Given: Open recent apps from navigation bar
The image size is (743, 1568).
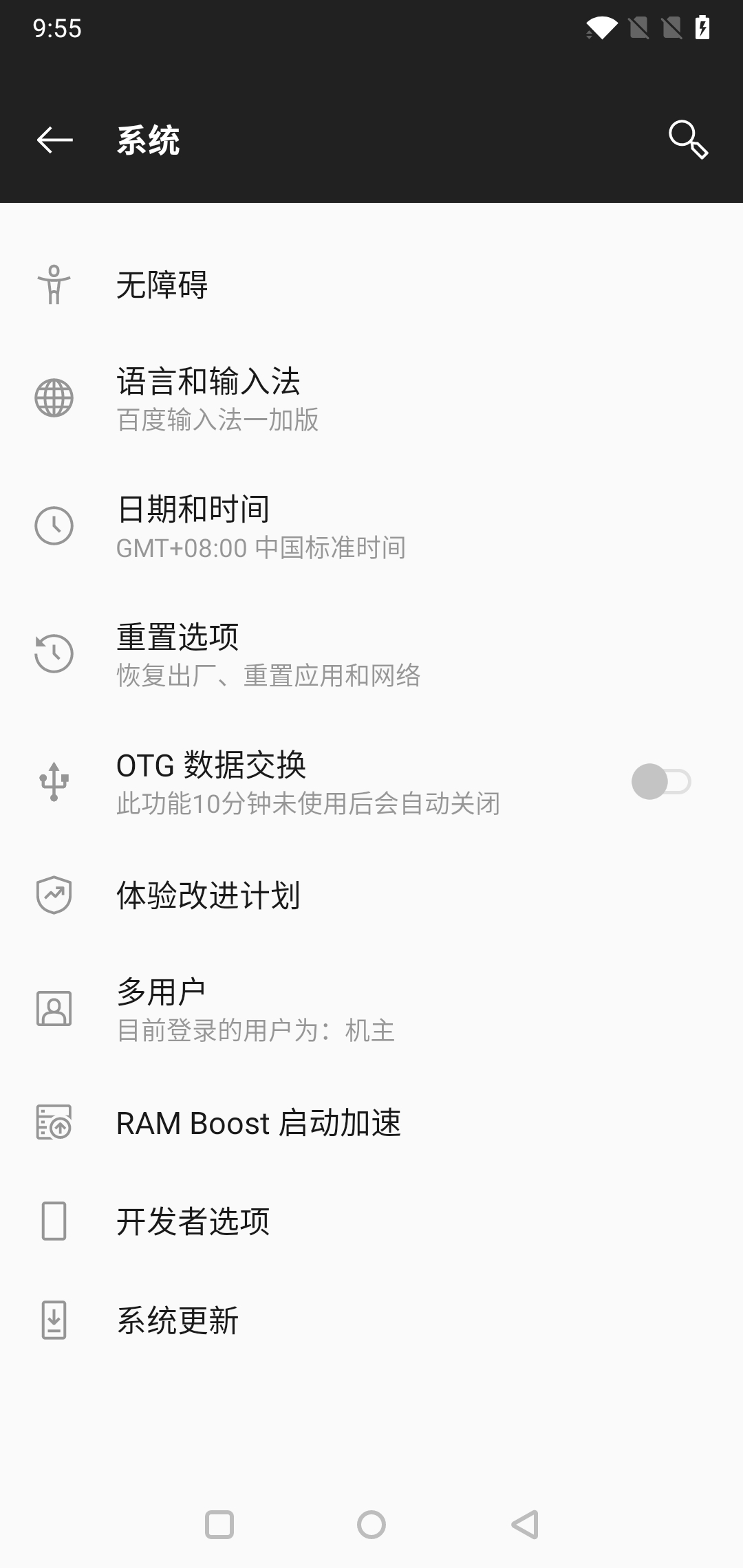Looking at the screenshot, I should 219,1525.
